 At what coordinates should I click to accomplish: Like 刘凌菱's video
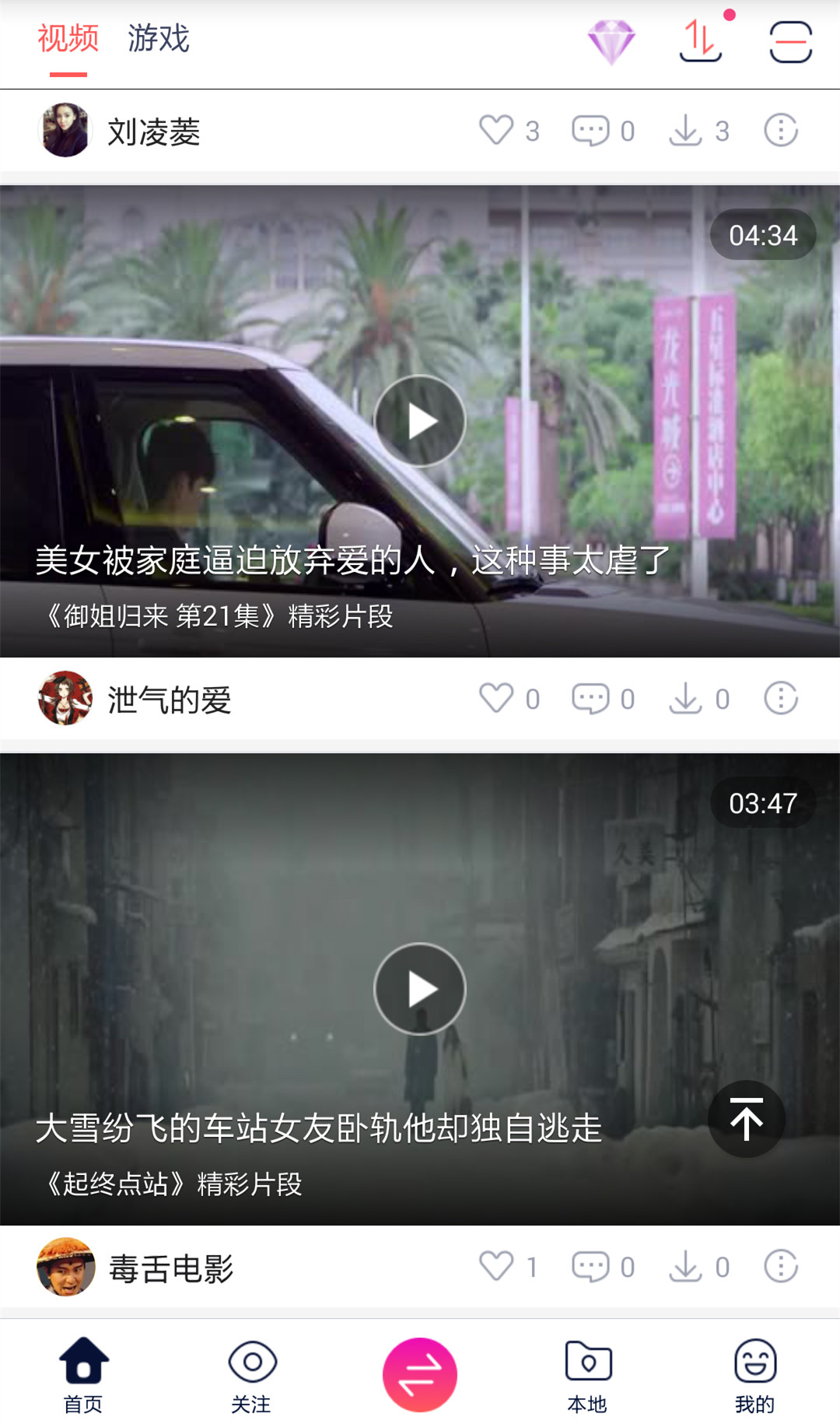[496, 131]
